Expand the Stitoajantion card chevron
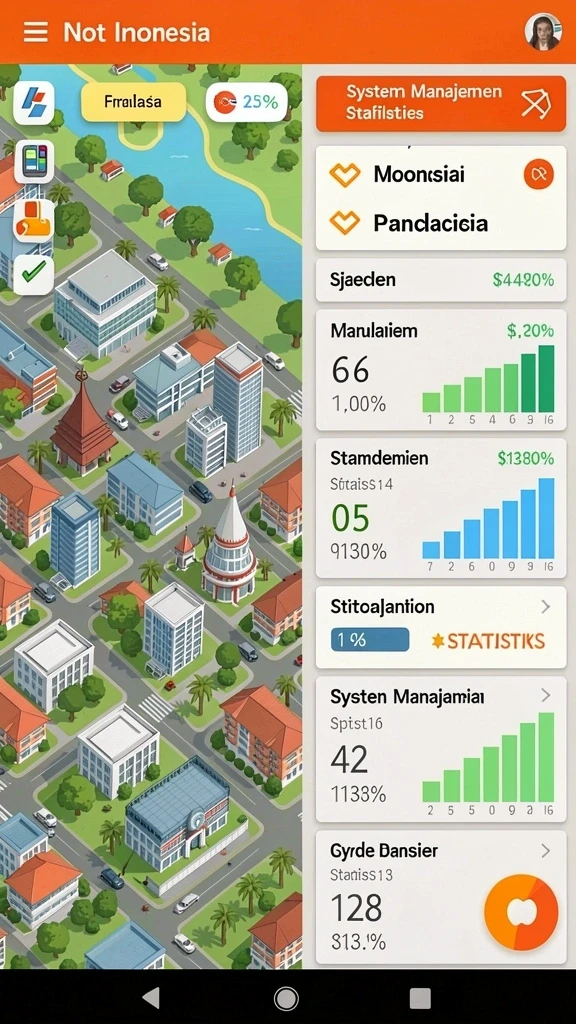Image resolution: width=576 pixels, height=1024 pixels. click(545, 607)
